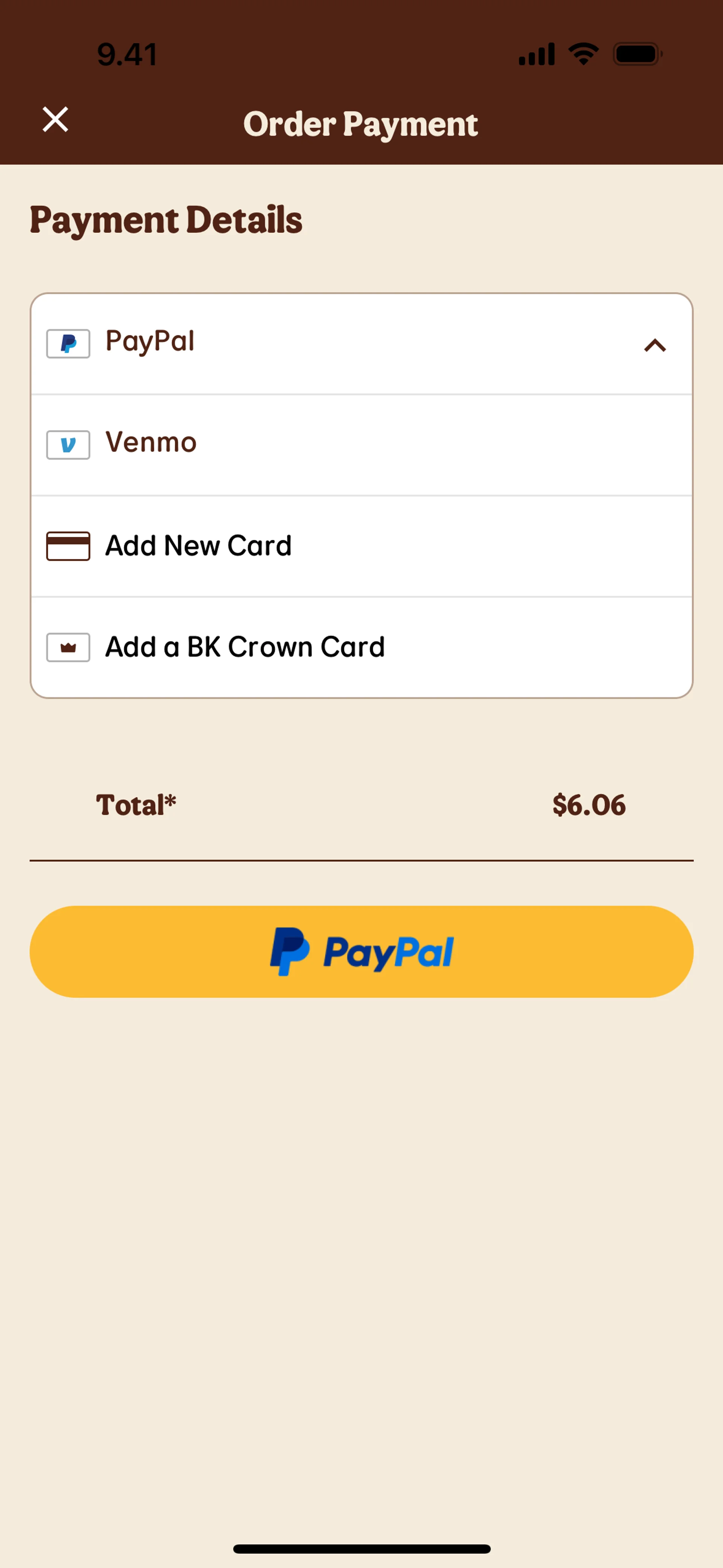The image size is (723, 1568).
Task: Pay with the yellow PayPal button
Action: (361, 951)
